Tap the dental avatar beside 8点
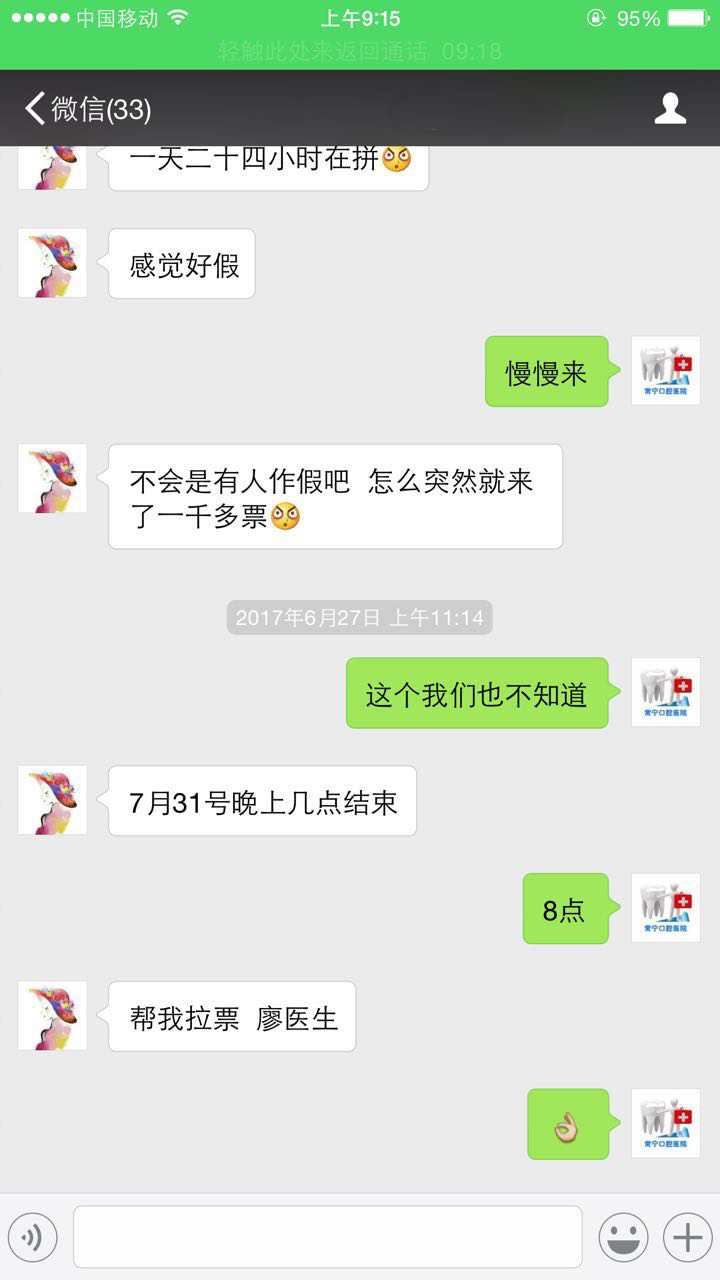The width and height of the screenshot is (720, 1280). coord(666,908)
